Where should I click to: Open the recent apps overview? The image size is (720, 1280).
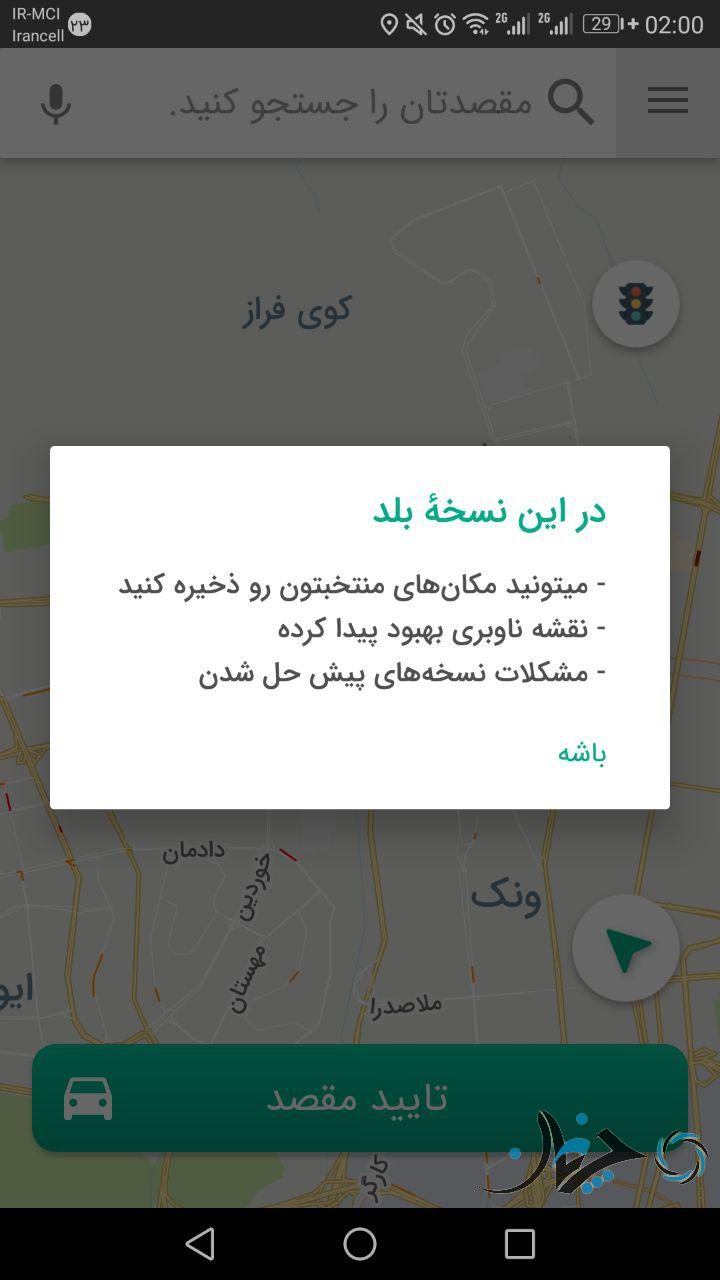pyautogui.click(x=520, y=1244)
